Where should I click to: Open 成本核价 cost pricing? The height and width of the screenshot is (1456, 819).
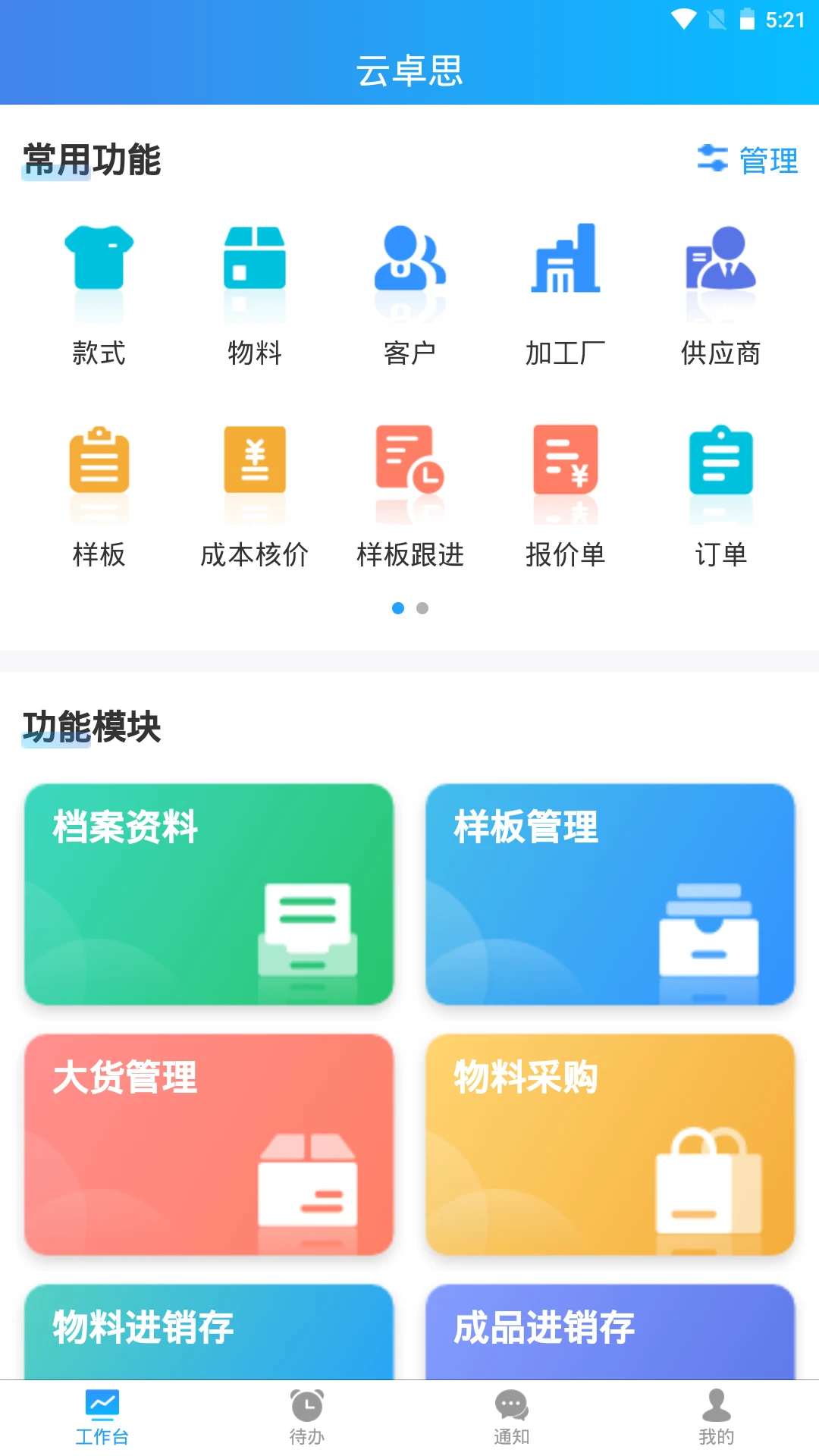point(255,493)
